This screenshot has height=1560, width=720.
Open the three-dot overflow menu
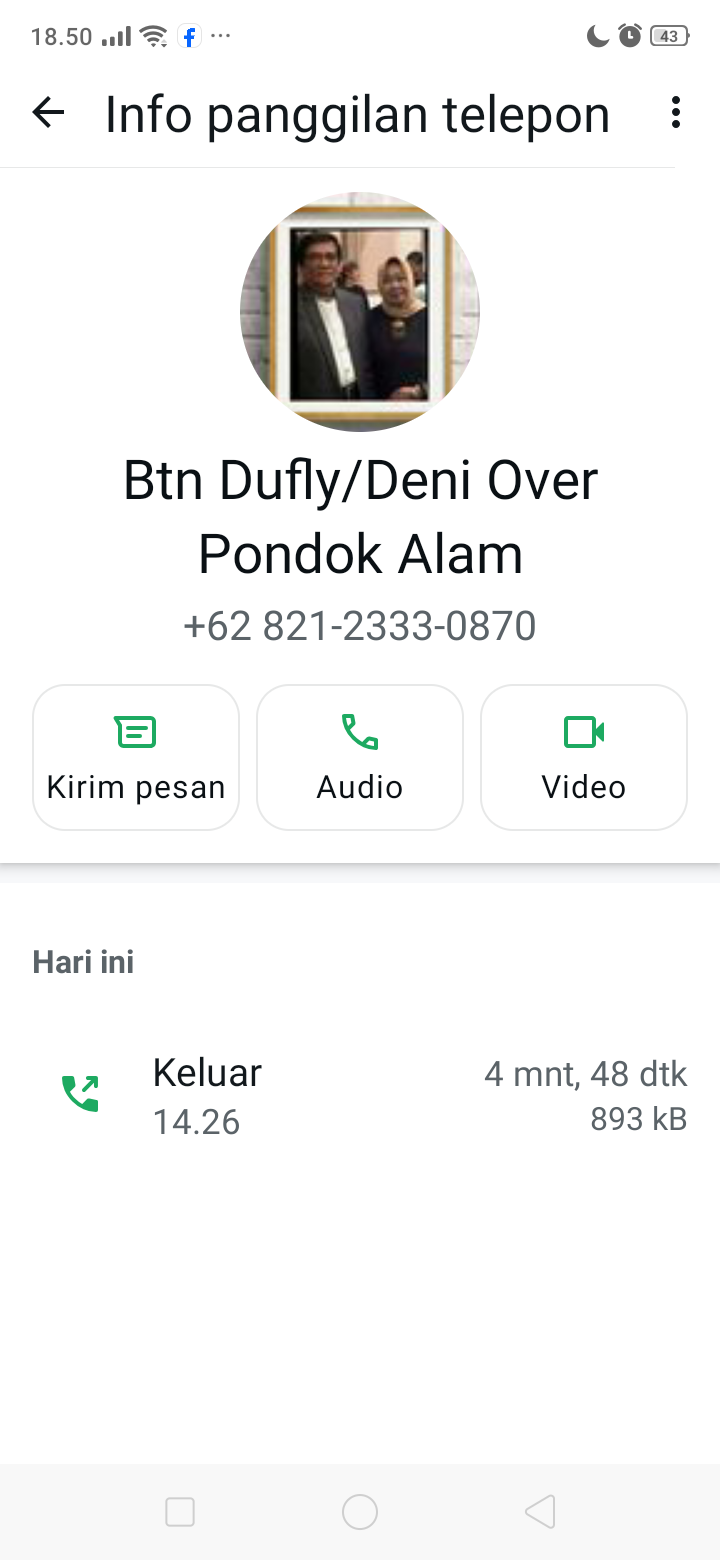point(675,113)
